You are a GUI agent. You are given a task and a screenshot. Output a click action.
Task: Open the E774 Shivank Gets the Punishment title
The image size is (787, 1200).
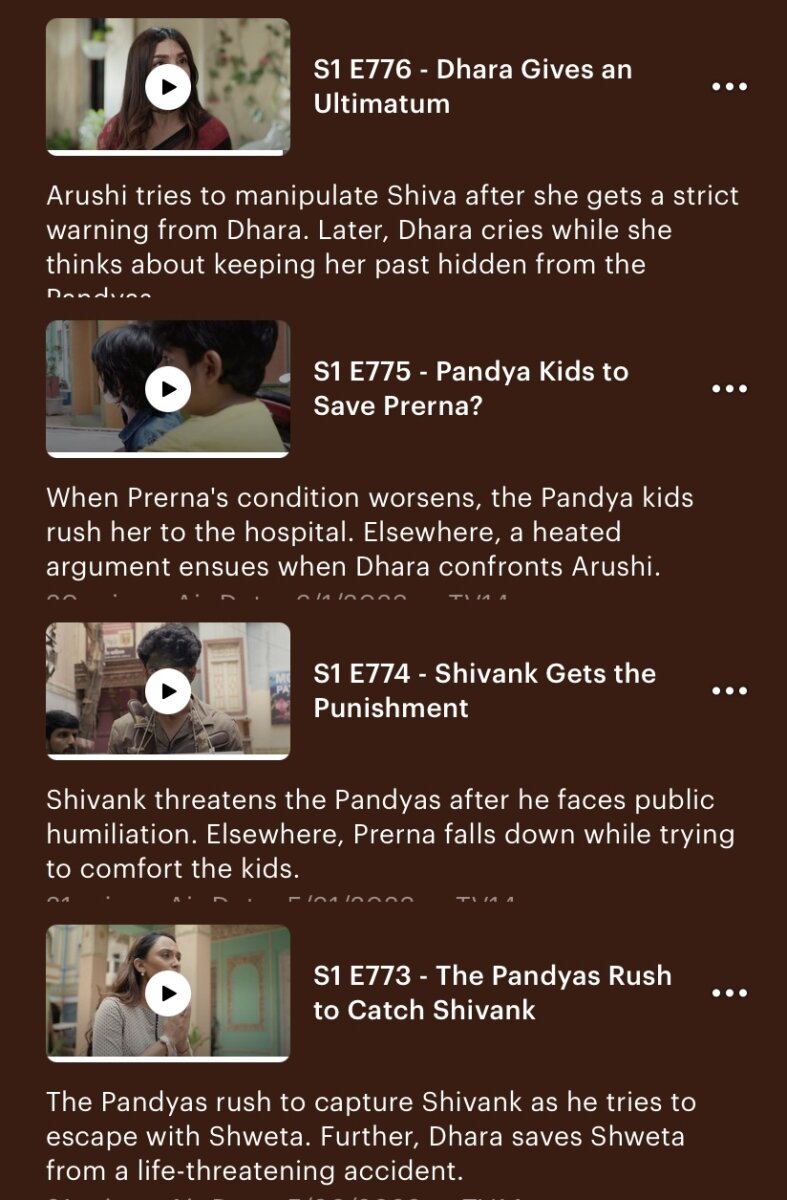(x=484, y=691)
